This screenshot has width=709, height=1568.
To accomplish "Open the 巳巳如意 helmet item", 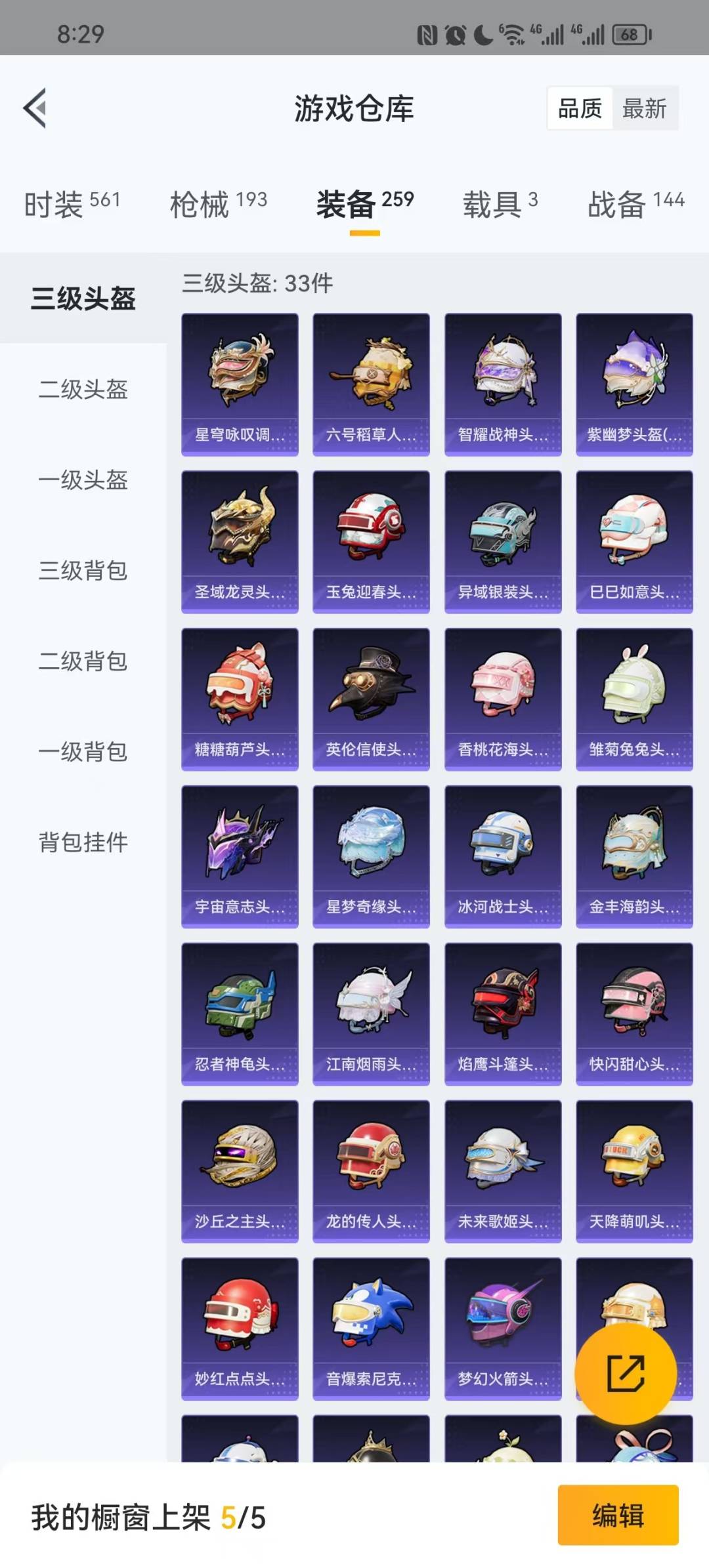I will pos(634,542).
